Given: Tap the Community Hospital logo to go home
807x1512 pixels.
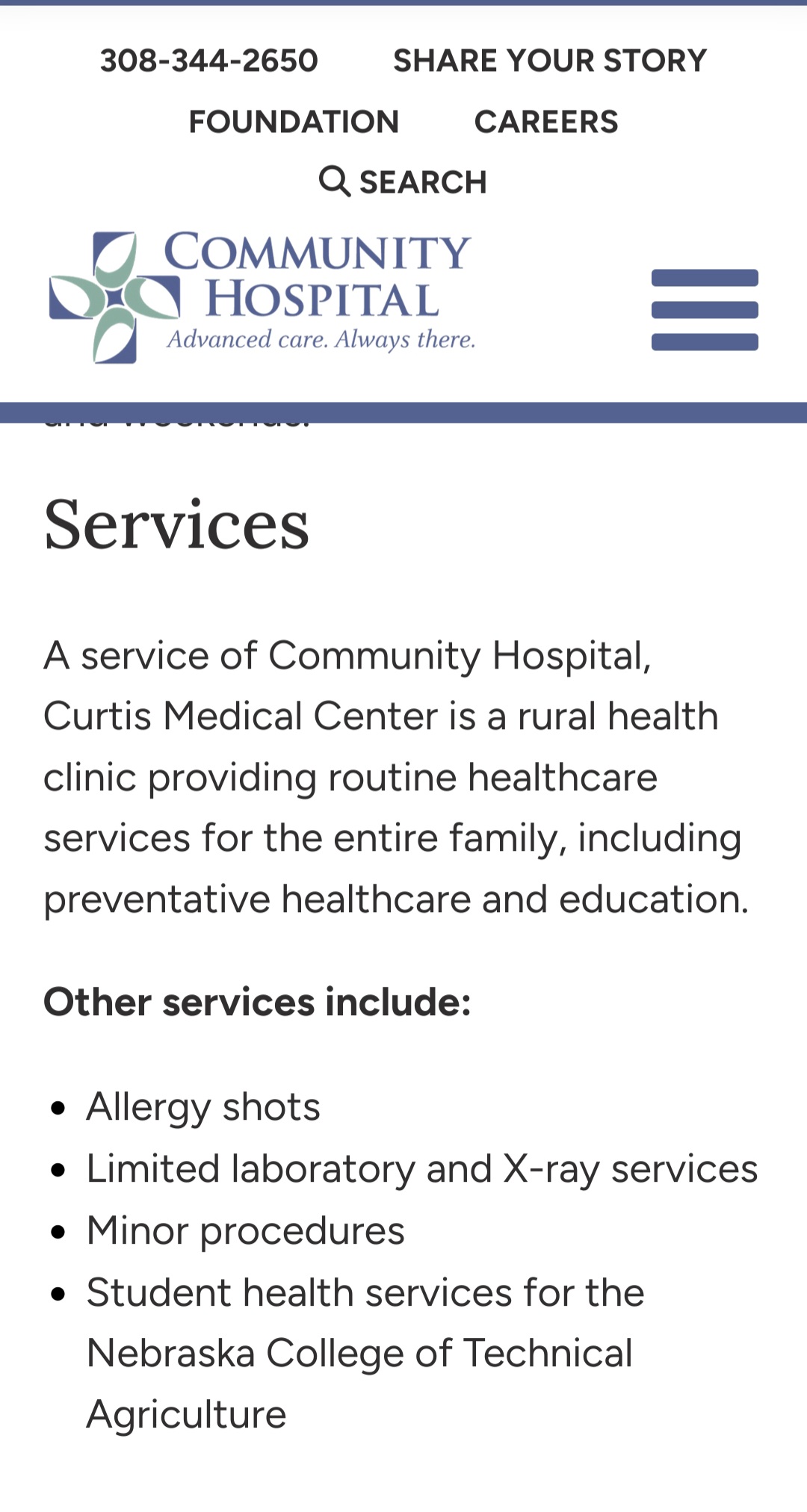Looking at the screenshot, I should point(262,297).
